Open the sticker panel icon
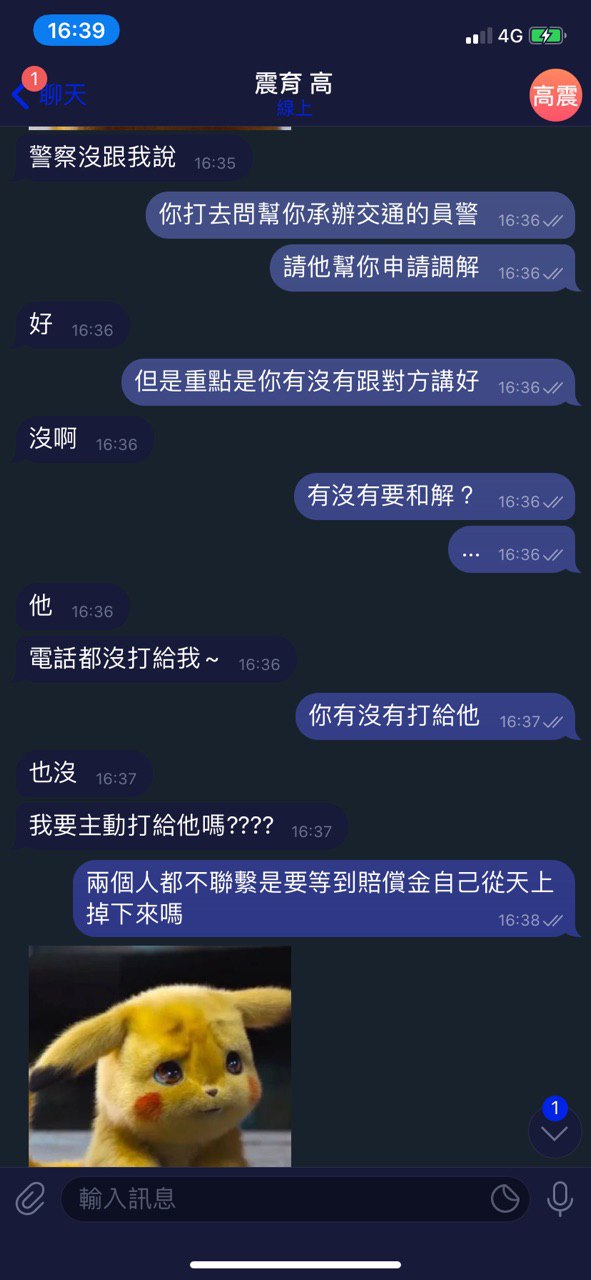Screen dimensions: 591x1280 pyautogui.click(x=504, y=1198)
